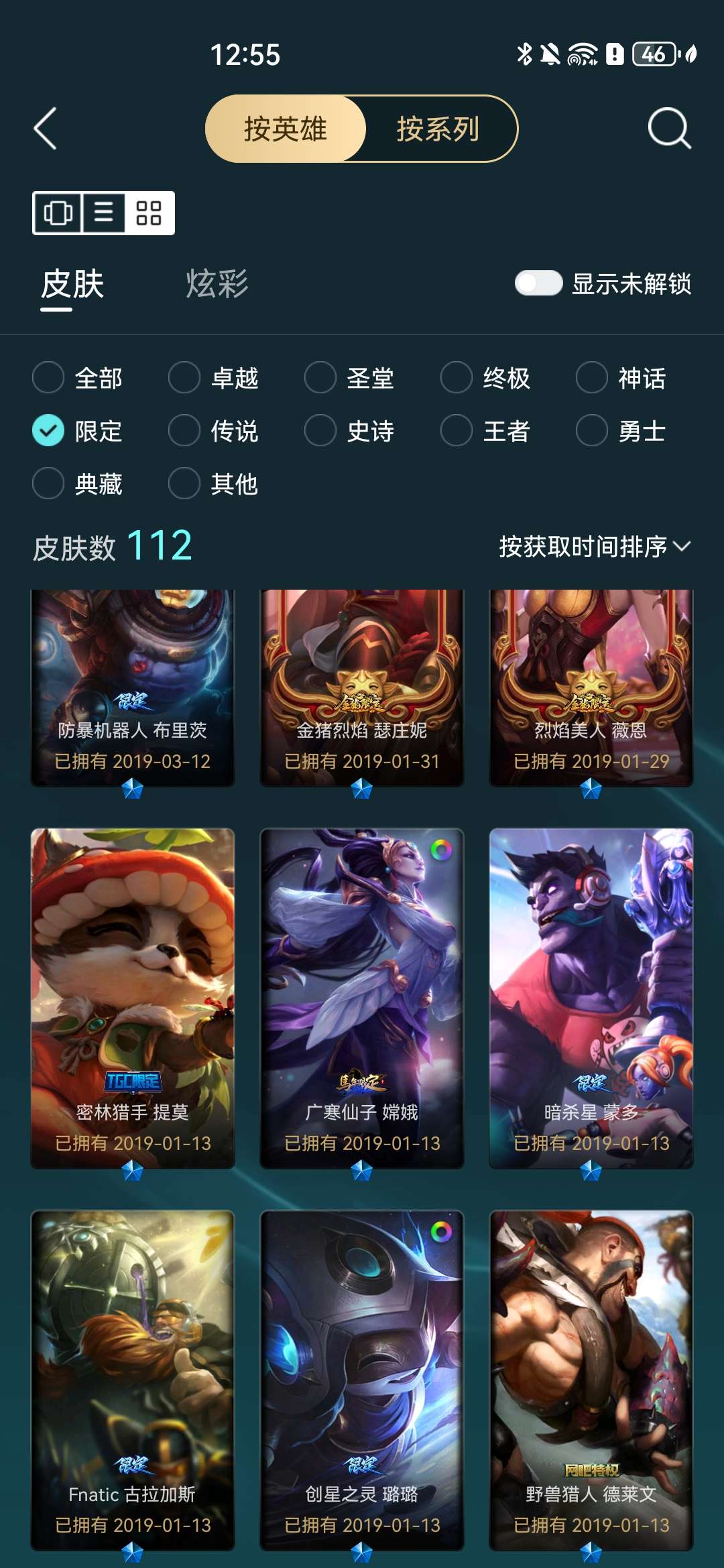The image size is (724, 1568).
Task: View the 广寒仙子 嫦娥 skin card
Action: pos(362,998)
